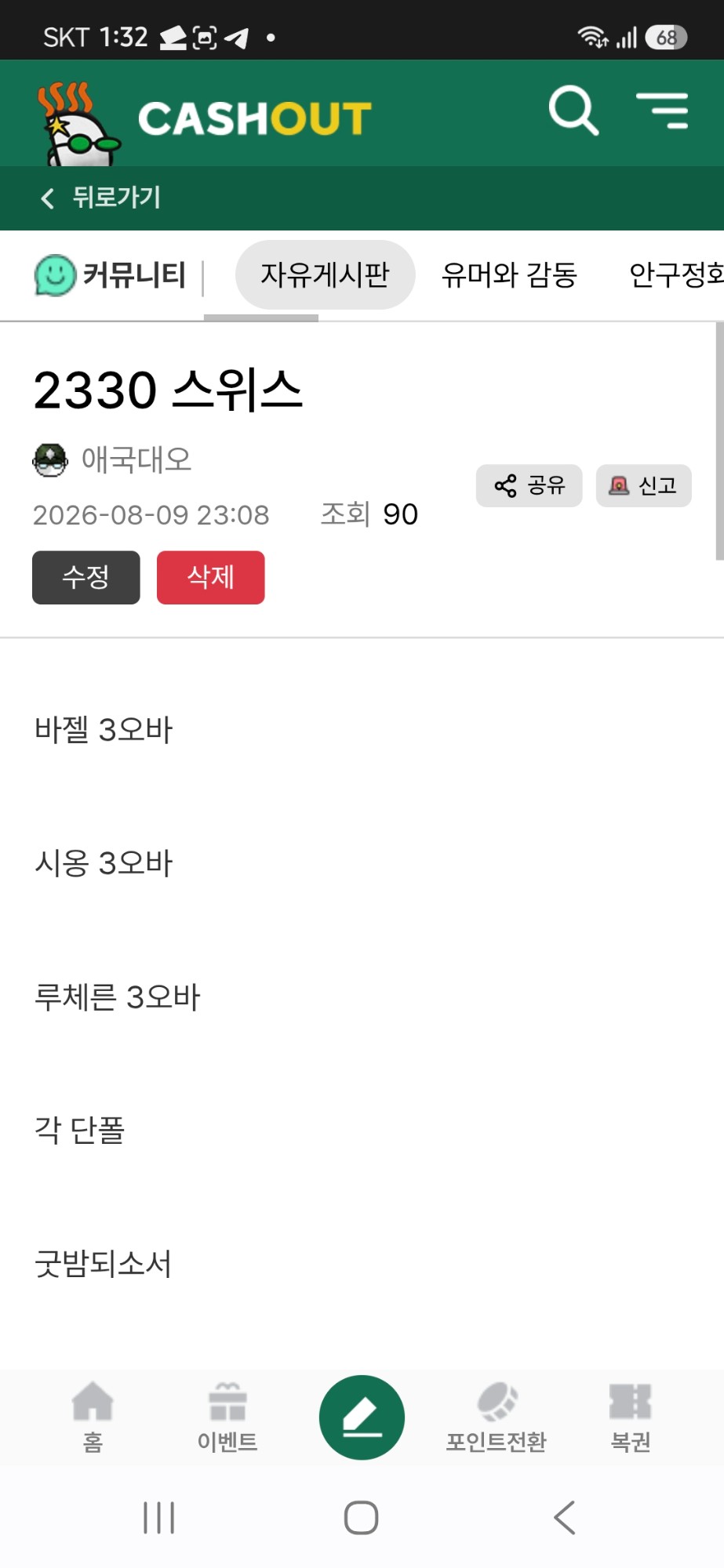Report the post with 신고

pos(644,486)
